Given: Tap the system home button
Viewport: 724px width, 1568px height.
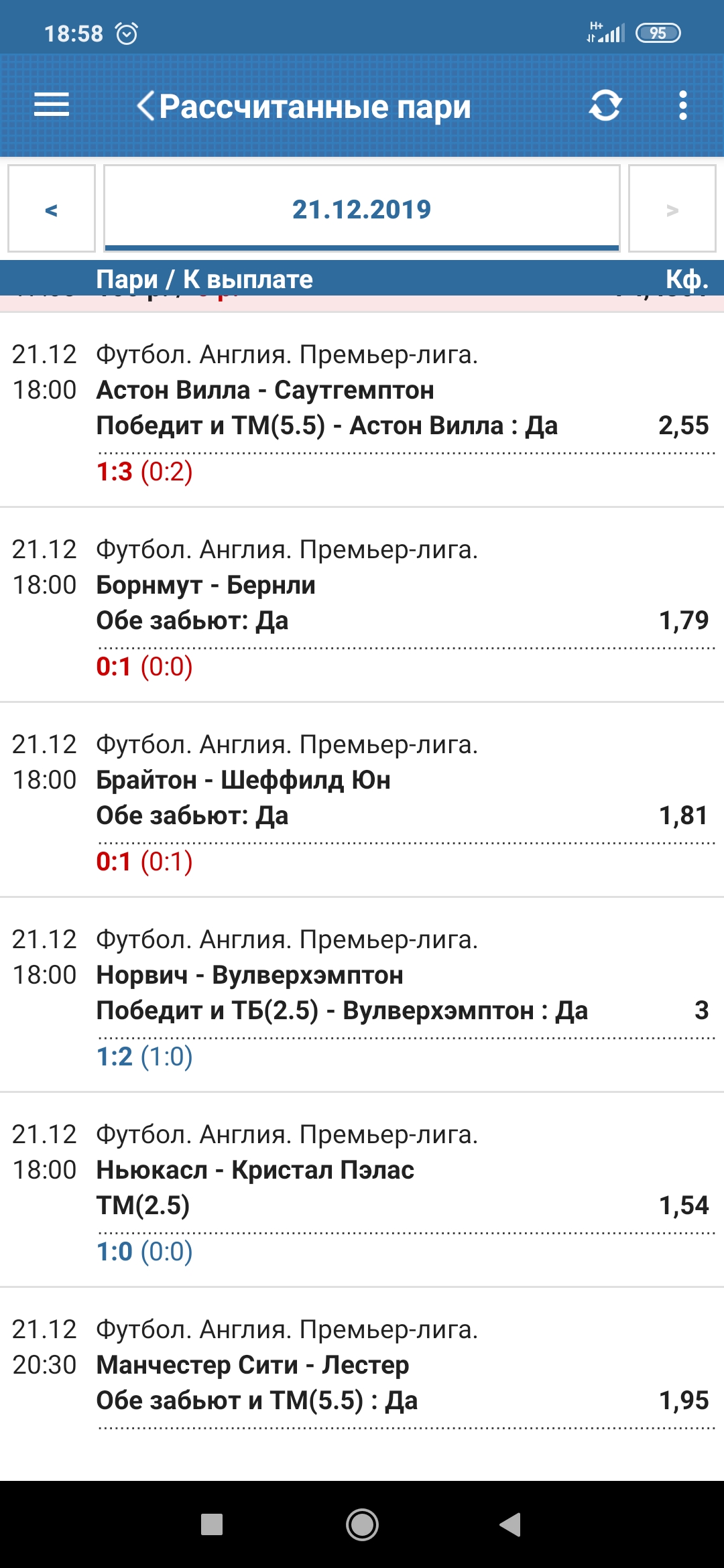Looking at the screenshot, I should pos(362,1525).
